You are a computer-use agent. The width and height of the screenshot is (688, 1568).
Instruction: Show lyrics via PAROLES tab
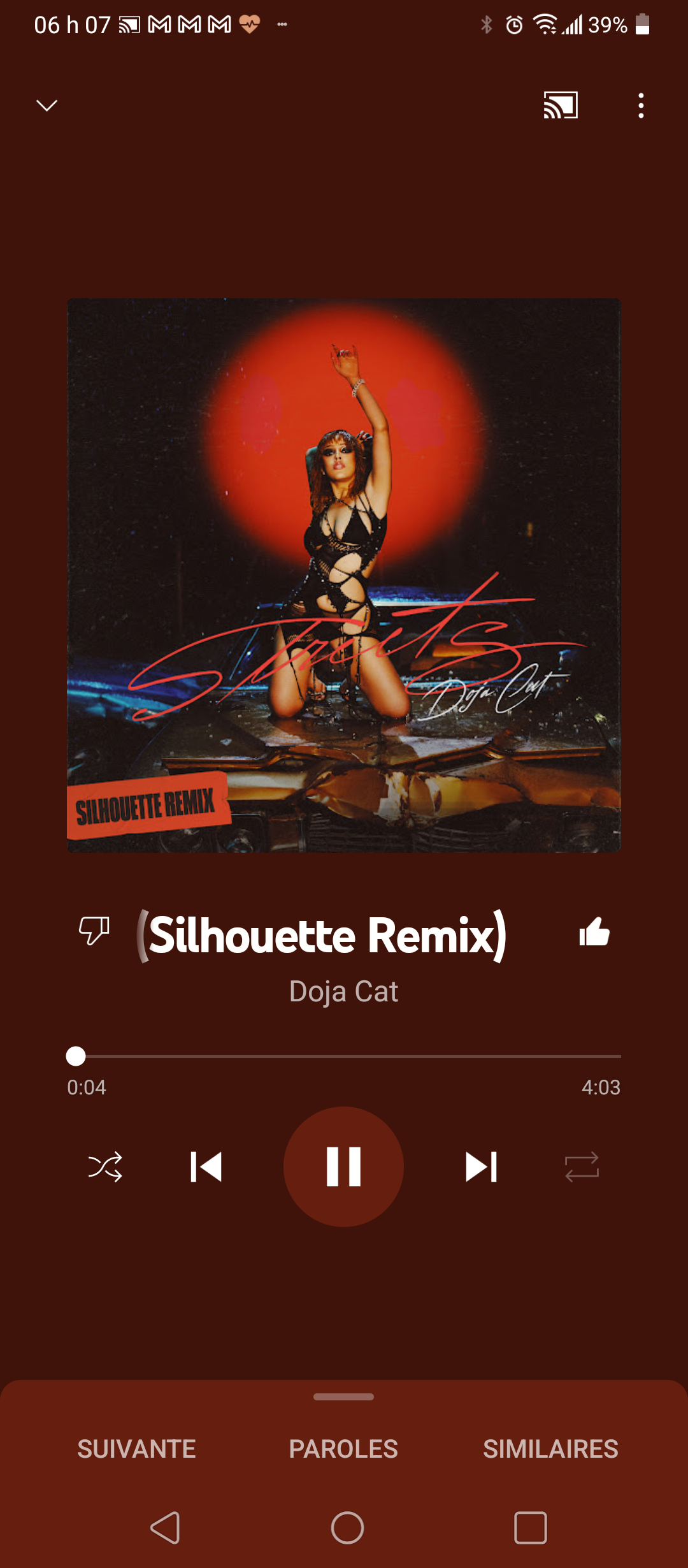point(343,1449)
